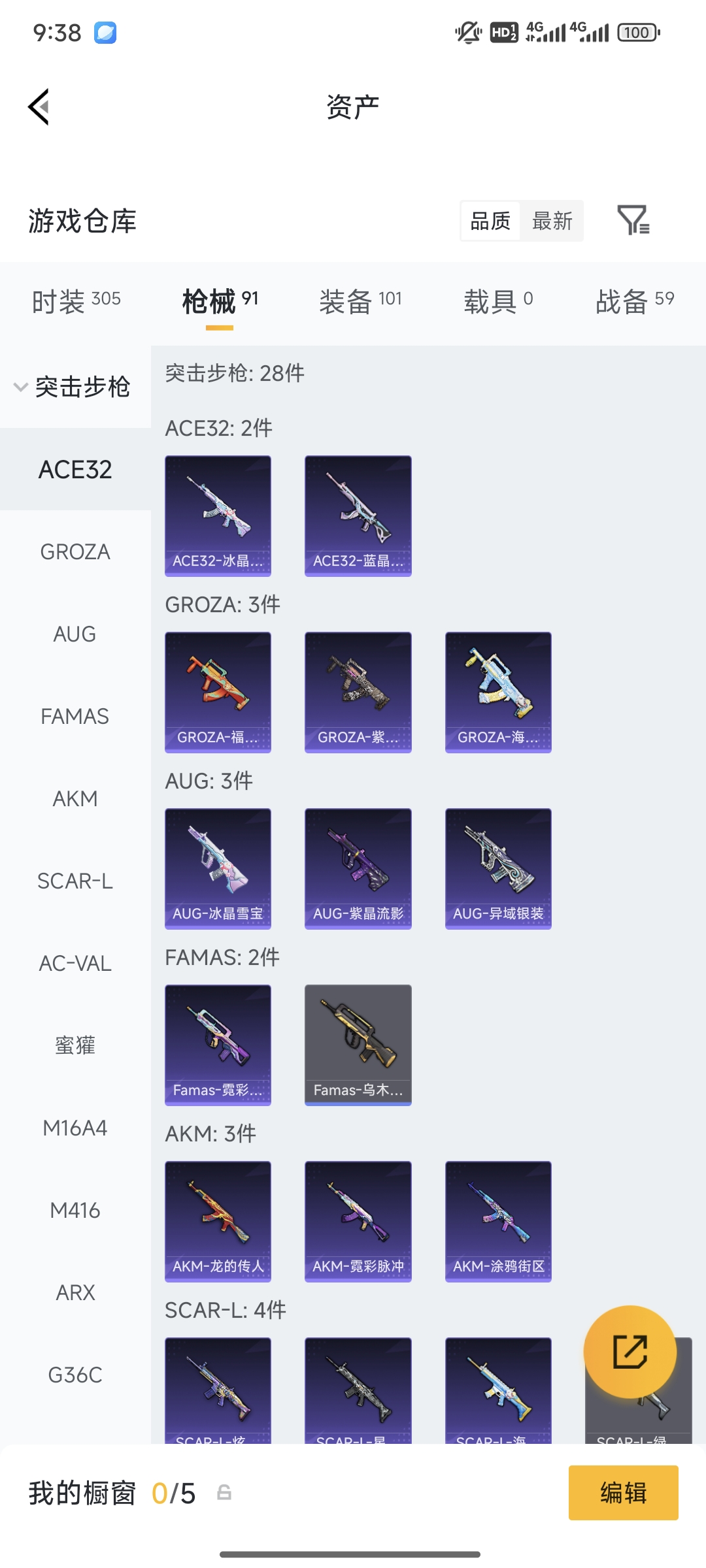706x1568 pixels.
Task: Open the GROZA-福 skin tile
Action: [x=218, y=692]
